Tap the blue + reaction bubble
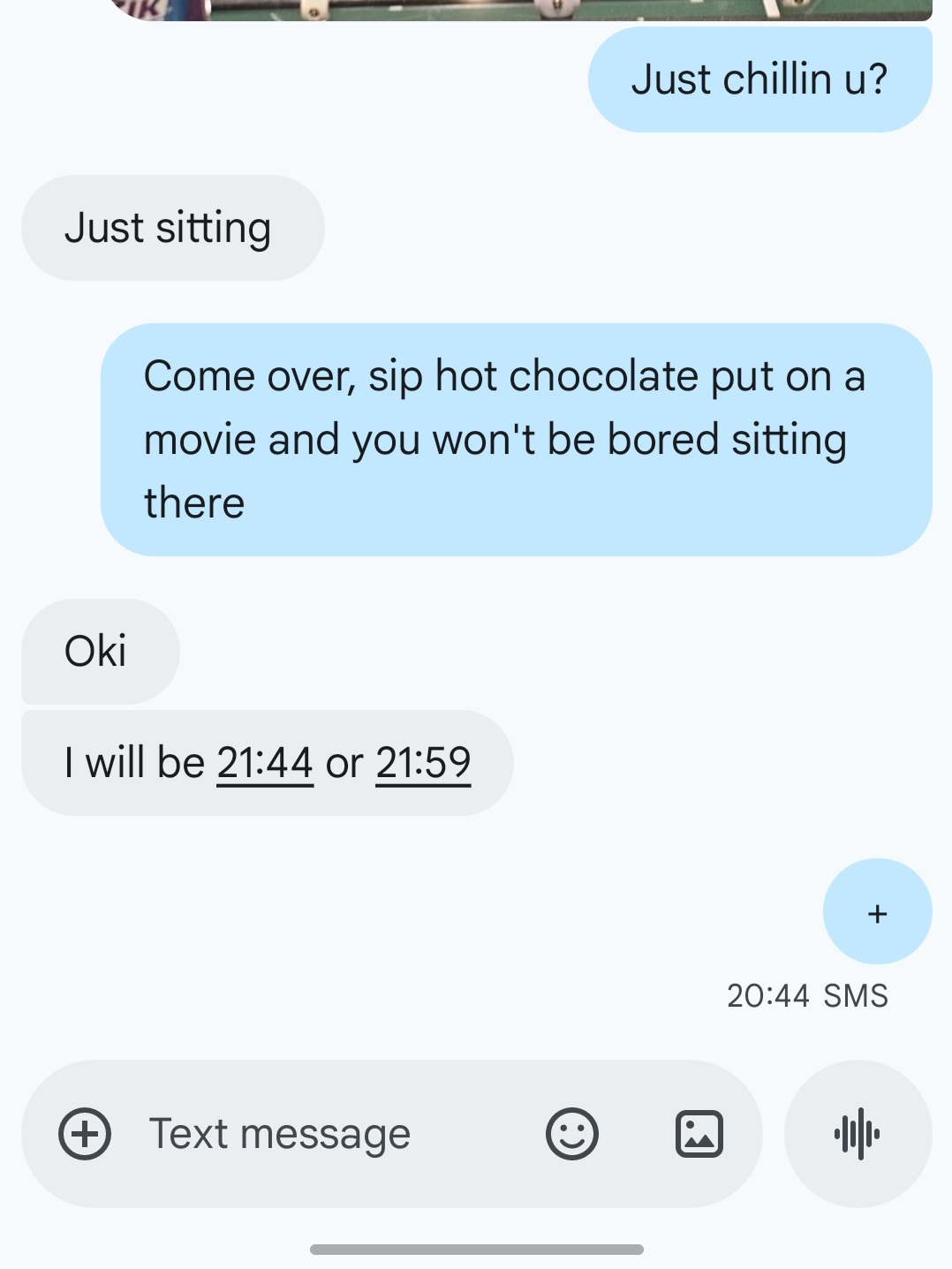 (x=877, y=912)
